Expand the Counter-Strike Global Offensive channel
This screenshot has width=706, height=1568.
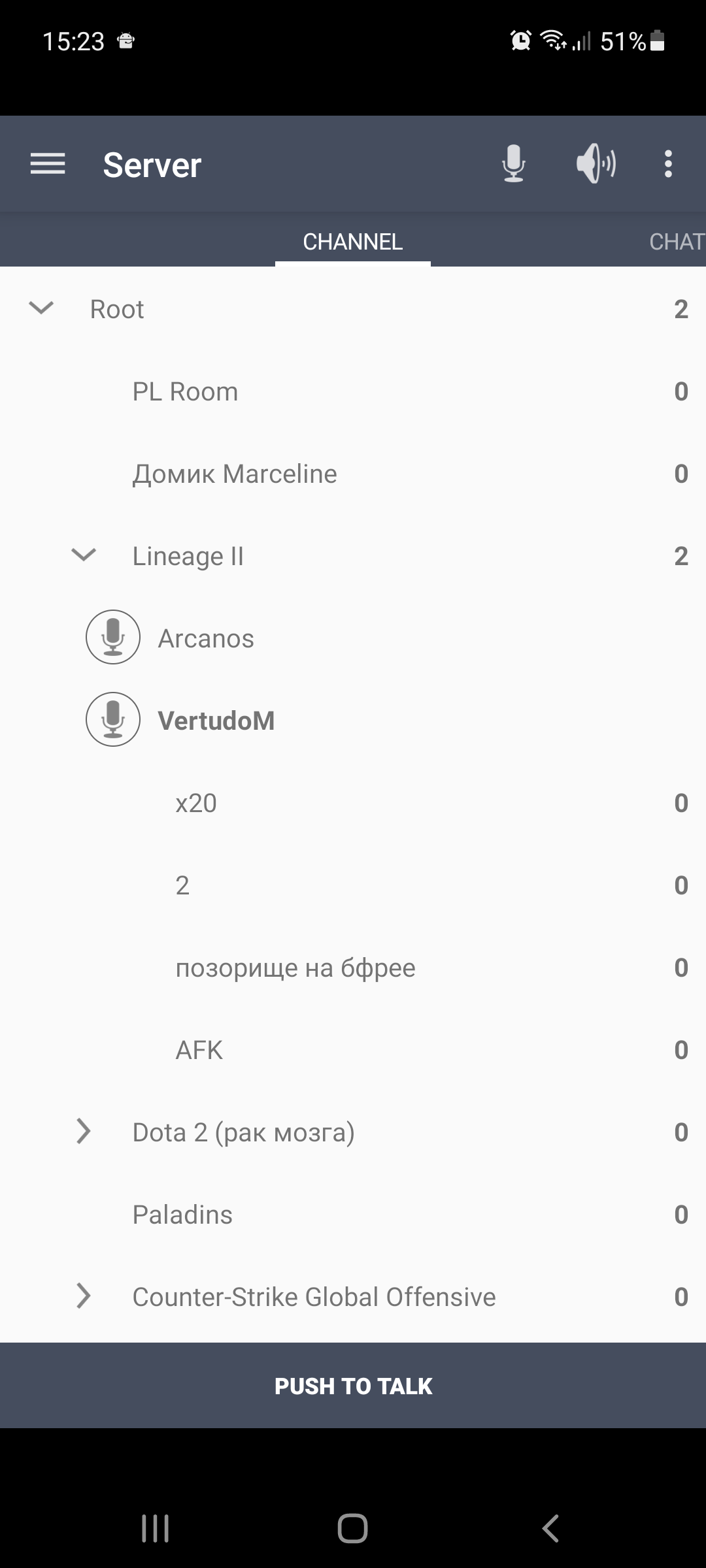tap(84, 1296)
